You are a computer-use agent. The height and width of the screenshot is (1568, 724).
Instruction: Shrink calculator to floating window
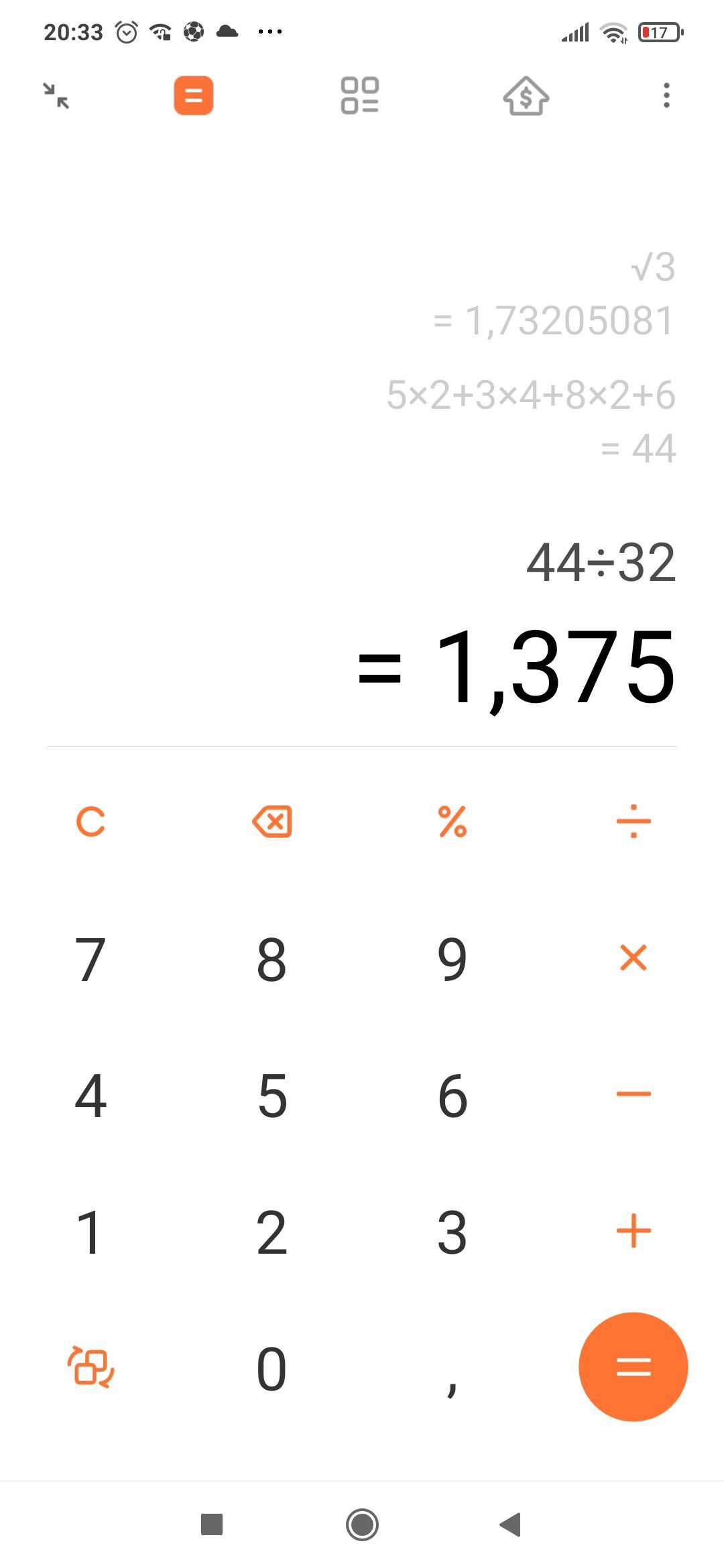tap(56, 96)
